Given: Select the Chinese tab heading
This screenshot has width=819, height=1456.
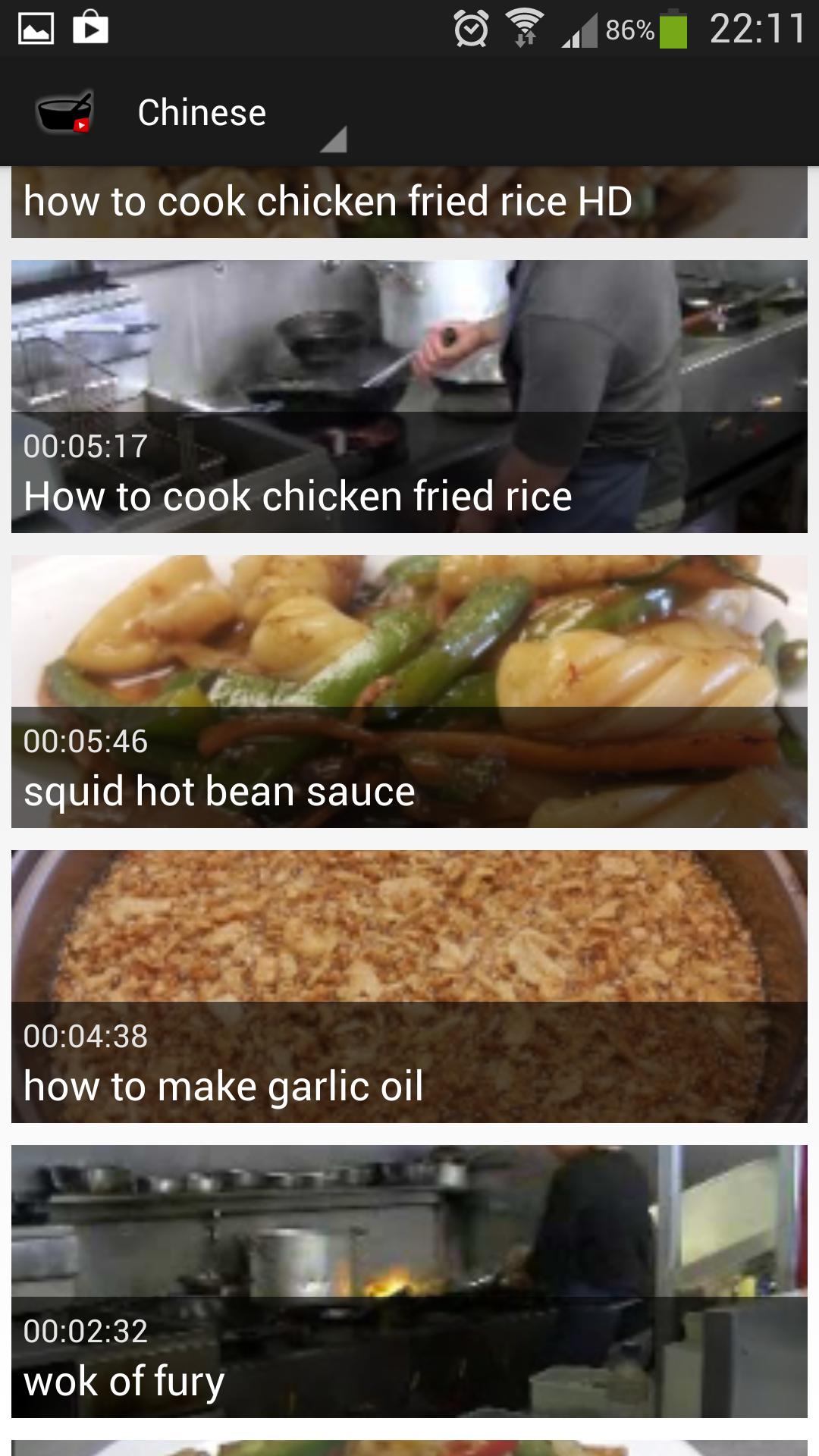Looking at the screenshot, I should click(201, 111).
